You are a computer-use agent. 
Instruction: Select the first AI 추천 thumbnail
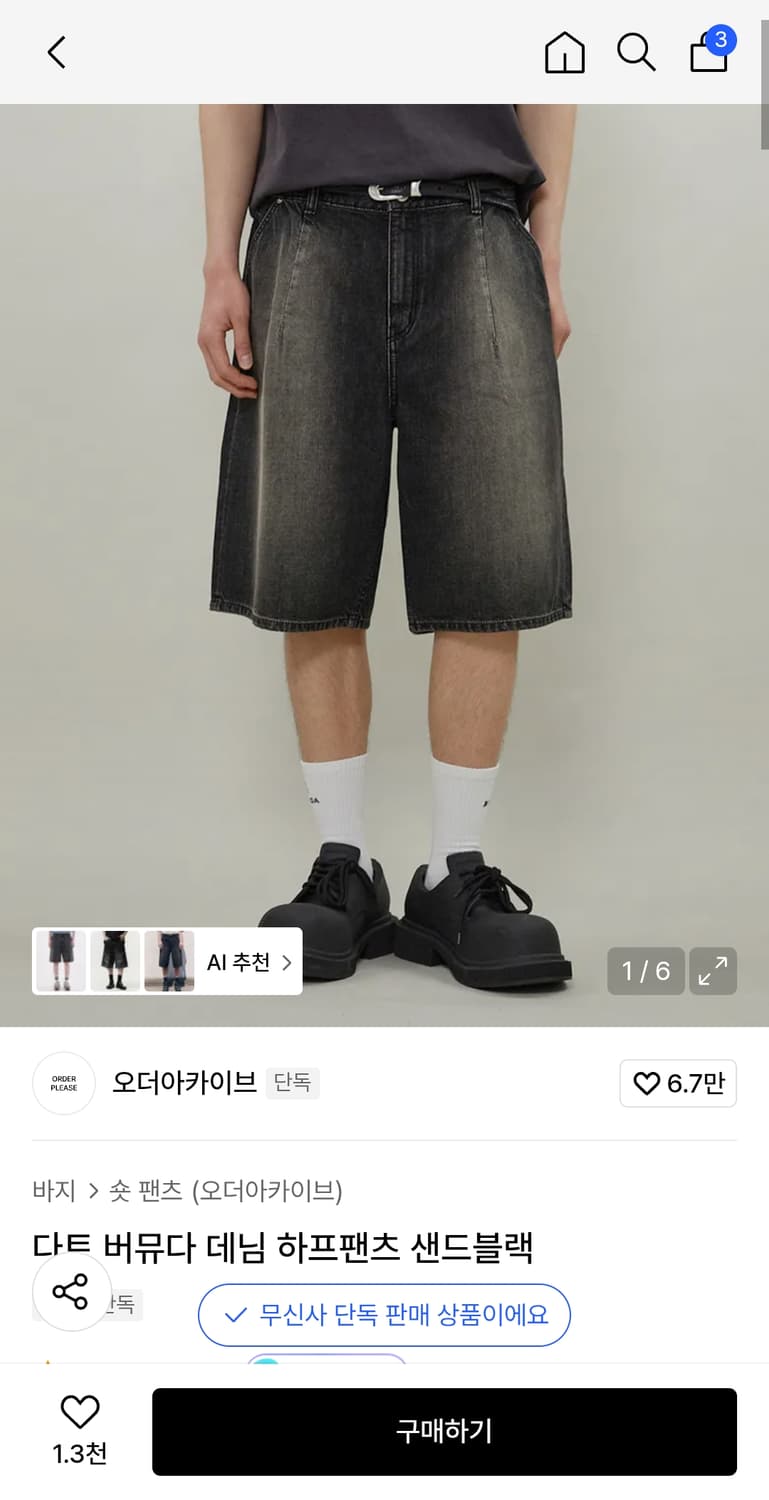click(x=59, y=961)
